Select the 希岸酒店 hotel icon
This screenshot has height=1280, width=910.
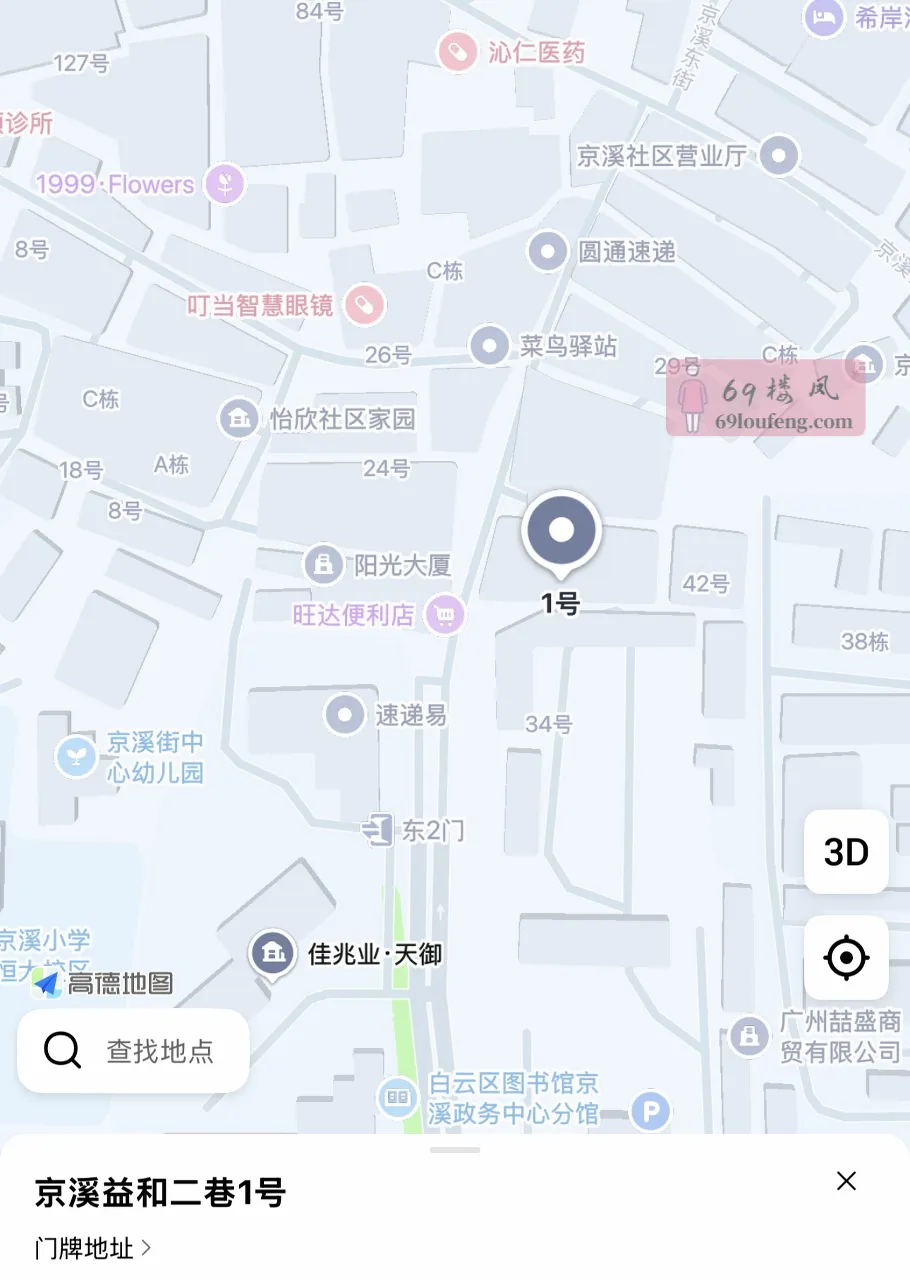[822, 17]
